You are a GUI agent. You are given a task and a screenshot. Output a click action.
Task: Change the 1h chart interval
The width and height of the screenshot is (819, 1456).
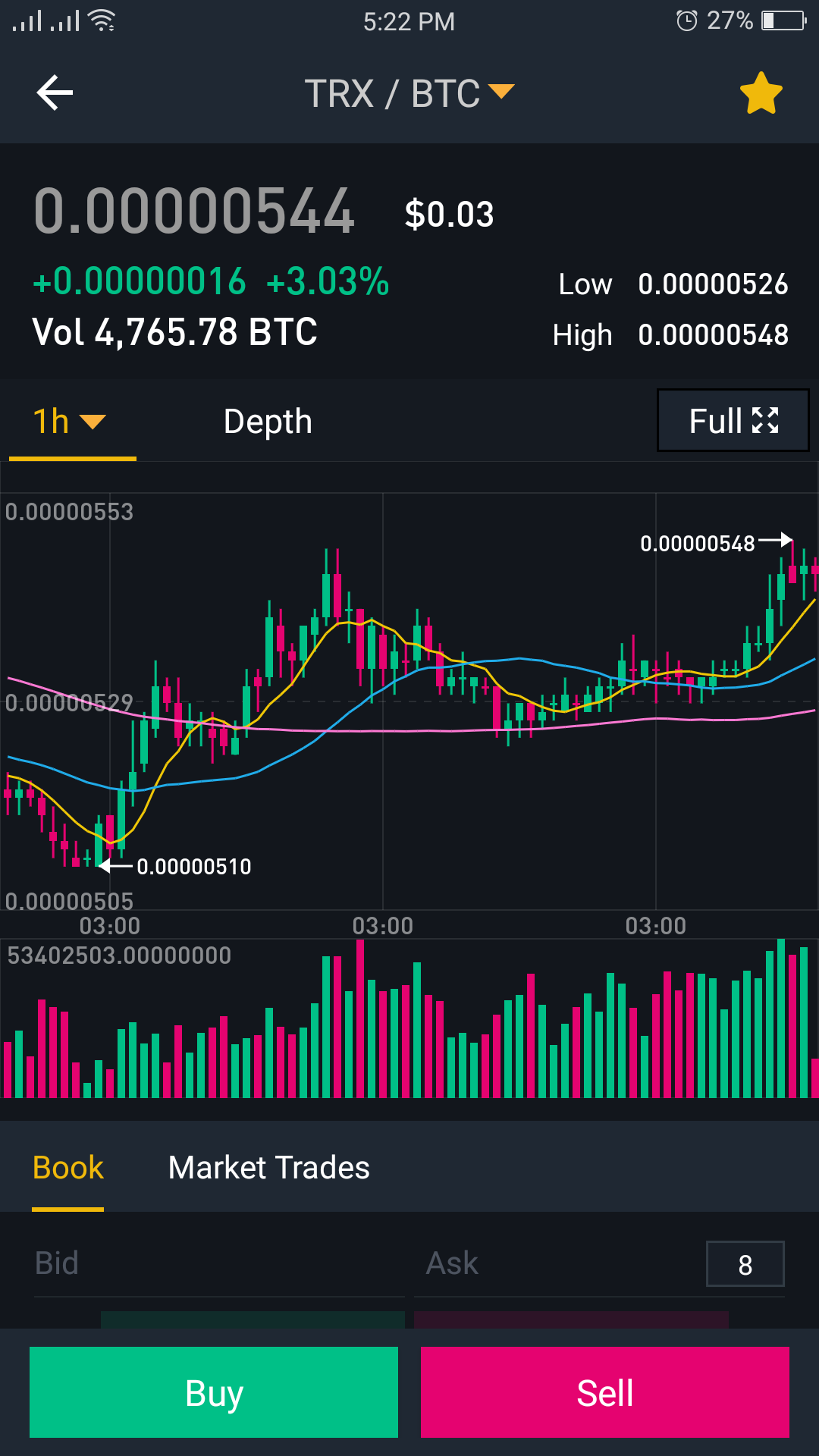pyautogui.click(x=70, y=422)
